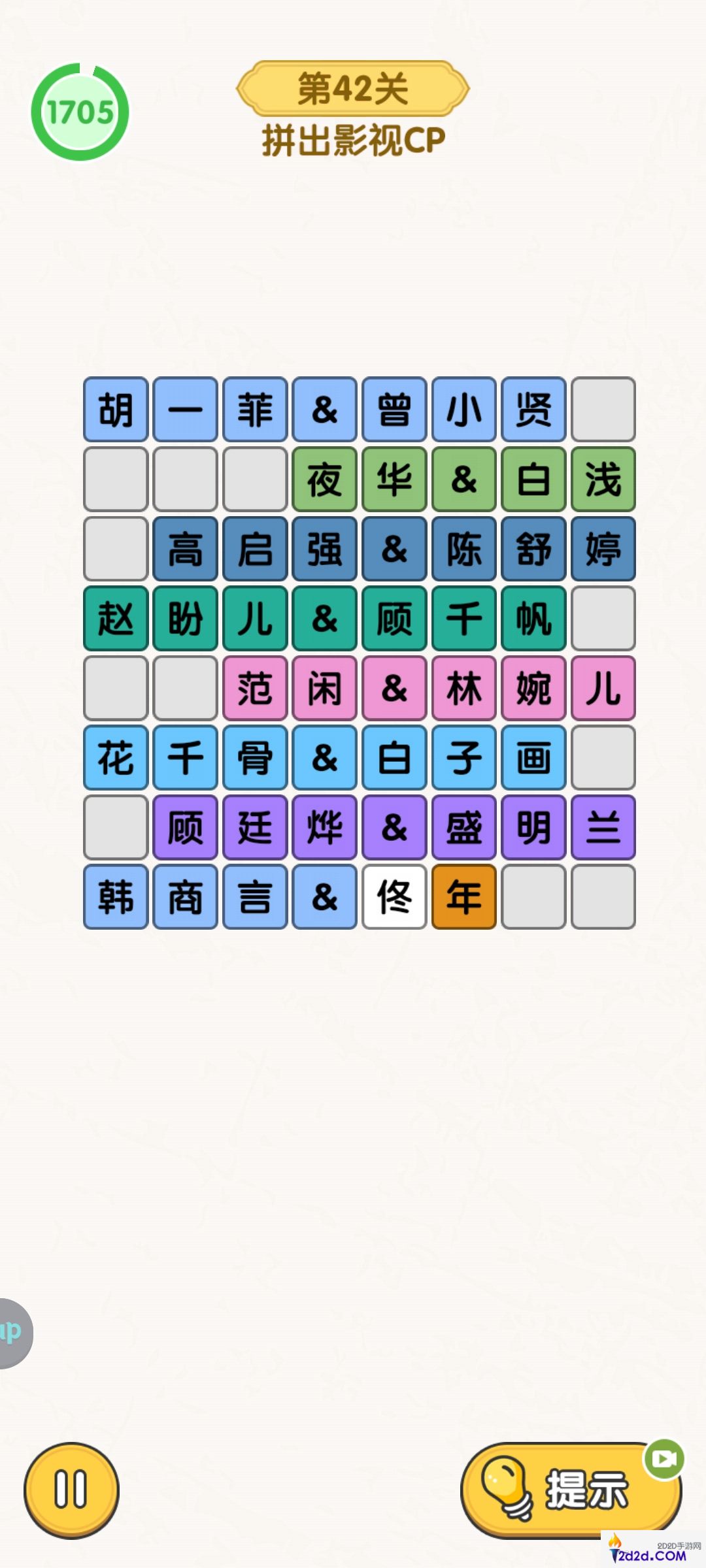706x1568 pixels.
Task: Tap the 盛 tile
Action: tap(464, 828)
